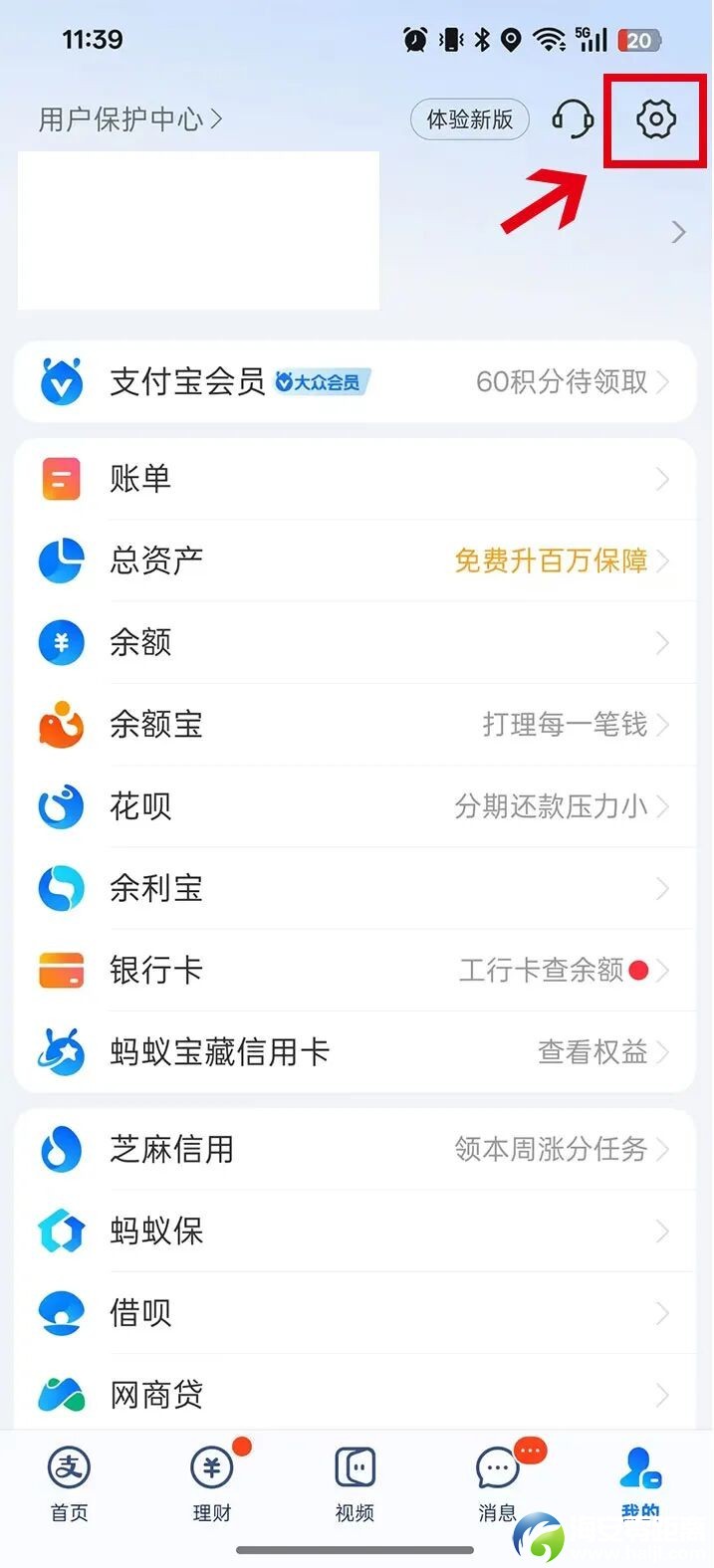View 银行卡 bank cards
Screen dimensions: 714x1568
pyautogui.click(x=355, y=969)
